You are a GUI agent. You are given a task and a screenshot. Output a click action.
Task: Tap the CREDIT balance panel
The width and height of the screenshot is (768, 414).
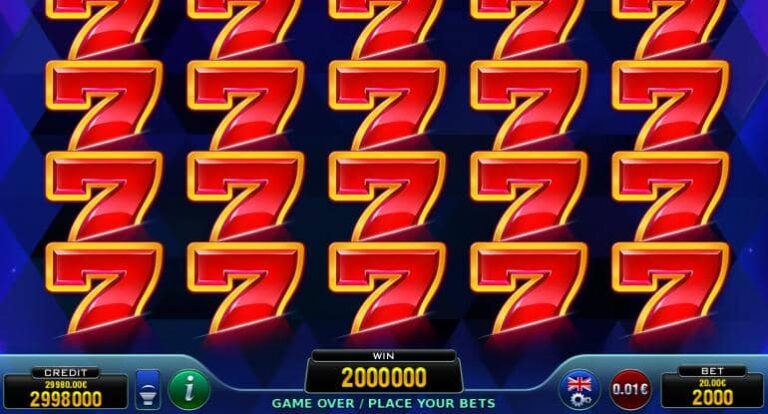64,388
